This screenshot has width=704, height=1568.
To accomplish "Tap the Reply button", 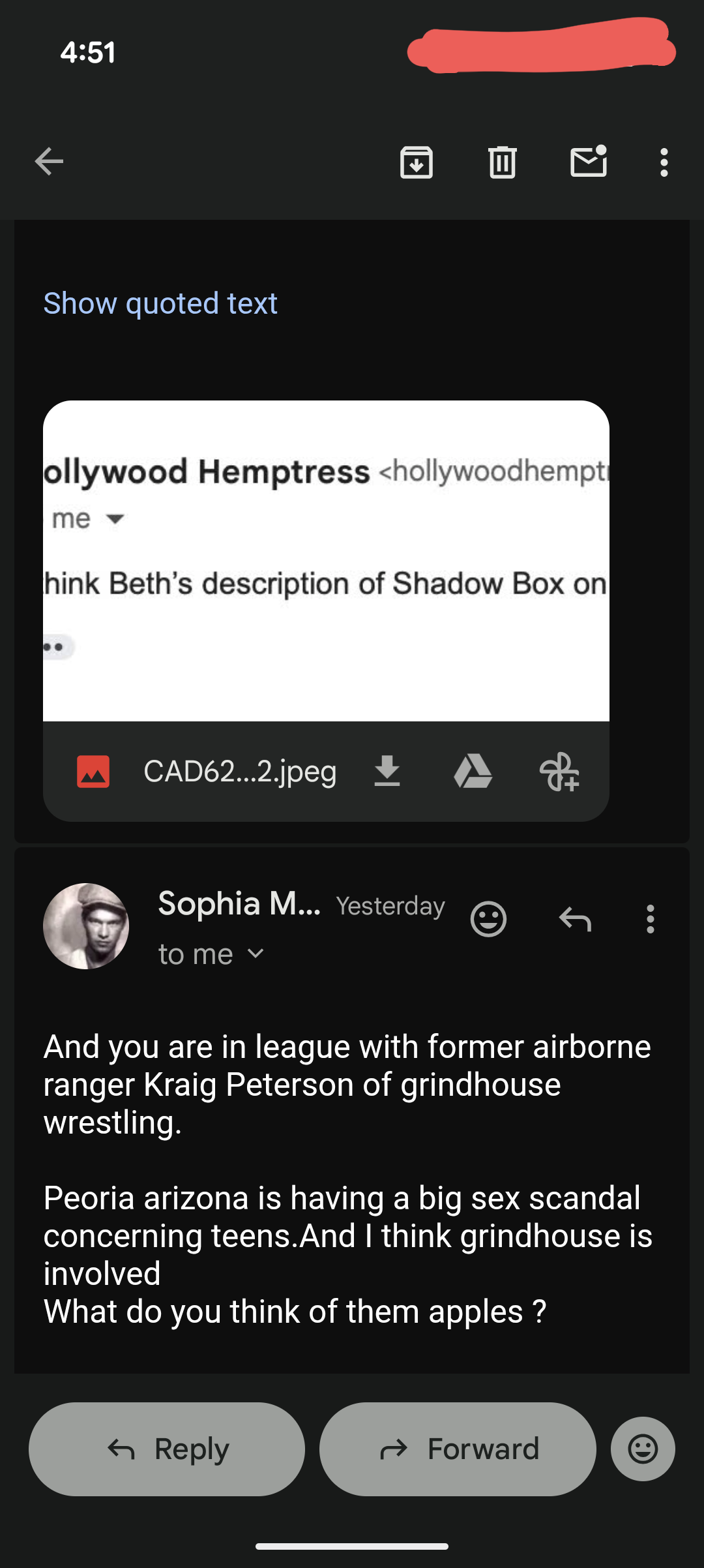I will pyautogui.click(x=167, y=1449).
